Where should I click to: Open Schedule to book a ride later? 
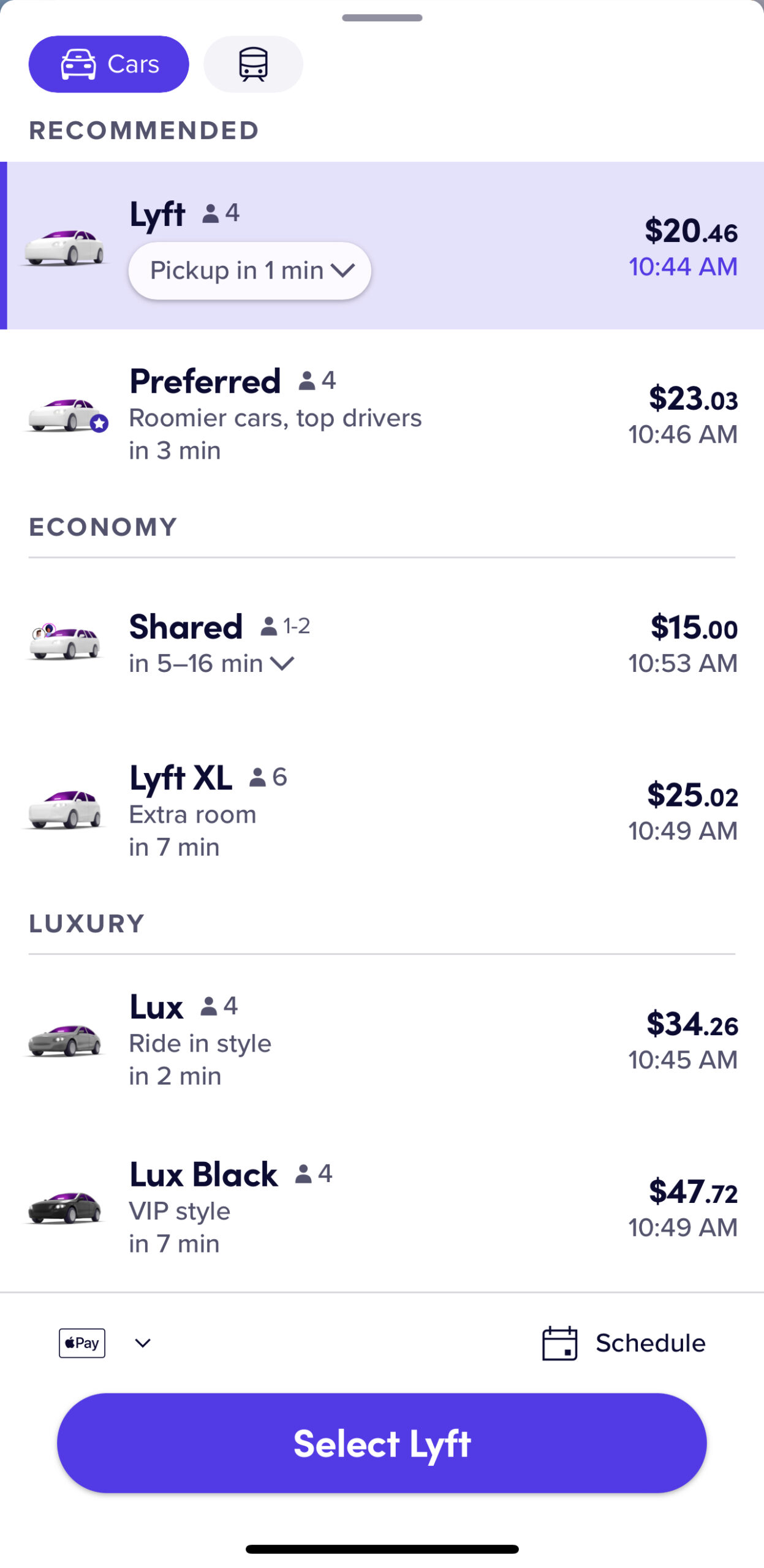624,1343
